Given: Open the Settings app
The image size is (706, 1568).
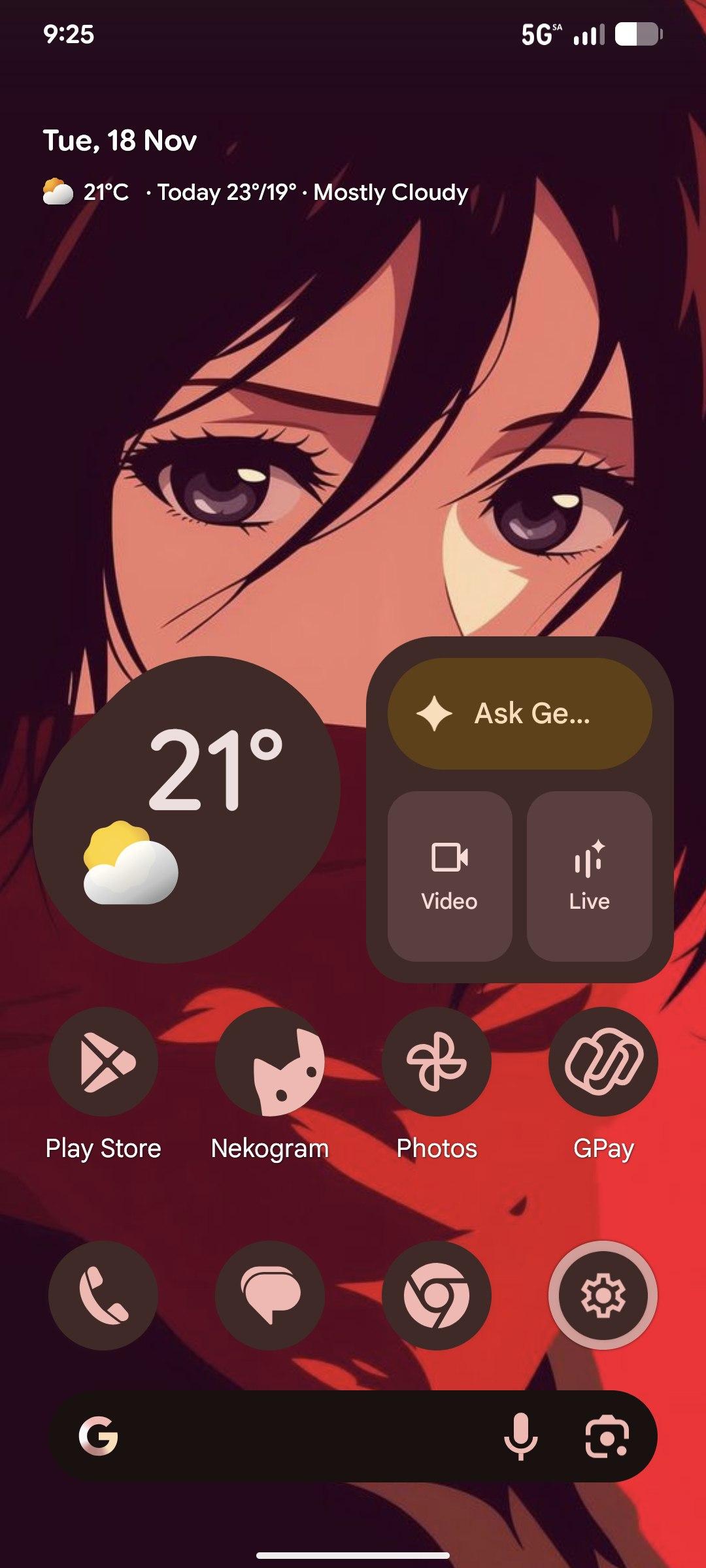Looking at the screenshot, I should coord(603,1295).
